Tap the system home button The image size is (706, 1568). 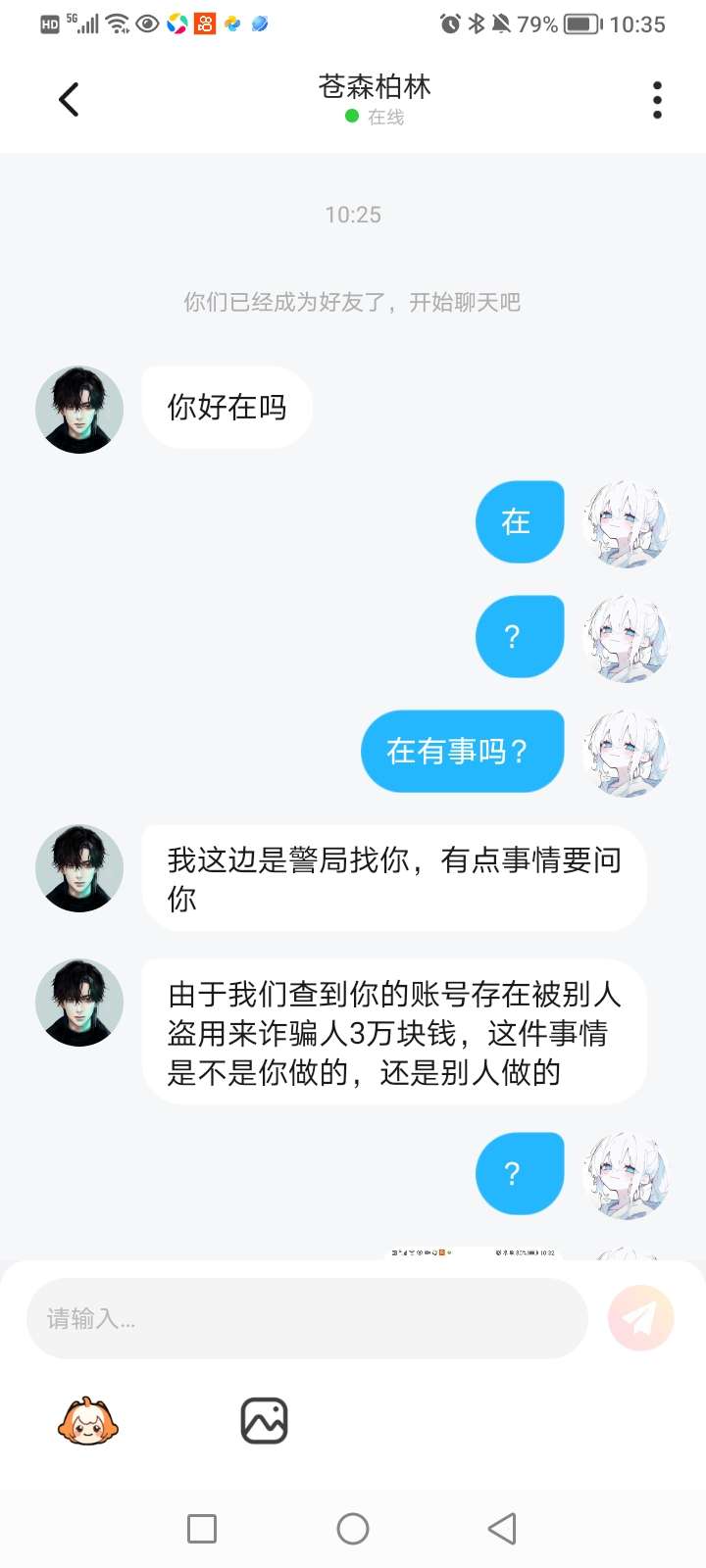pyautogui.click(x=353, y=1528)
